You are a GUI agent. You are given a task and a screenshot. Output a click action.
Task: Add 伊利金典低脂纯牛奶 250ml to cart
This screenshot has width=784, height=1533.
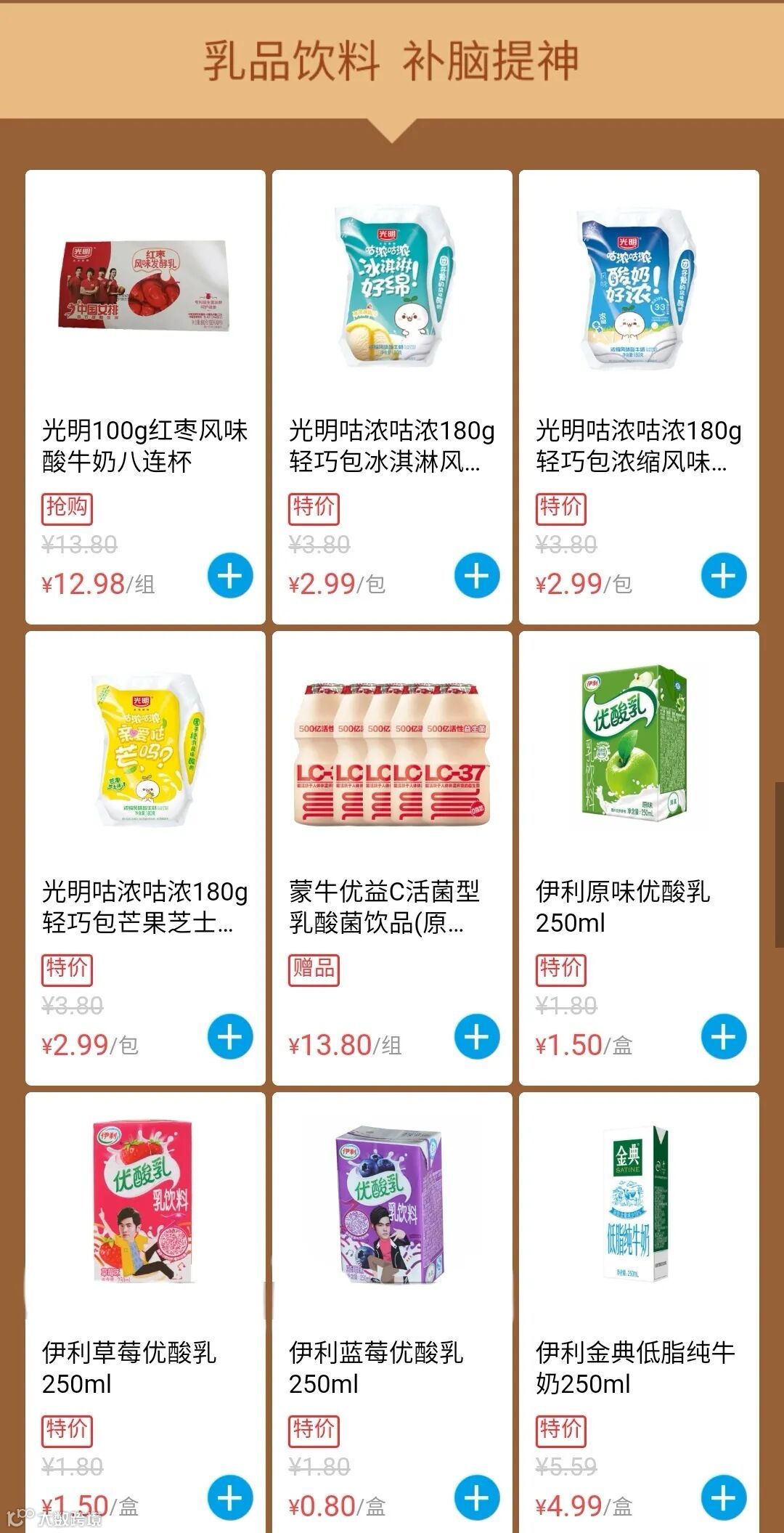coord(724,1497)
